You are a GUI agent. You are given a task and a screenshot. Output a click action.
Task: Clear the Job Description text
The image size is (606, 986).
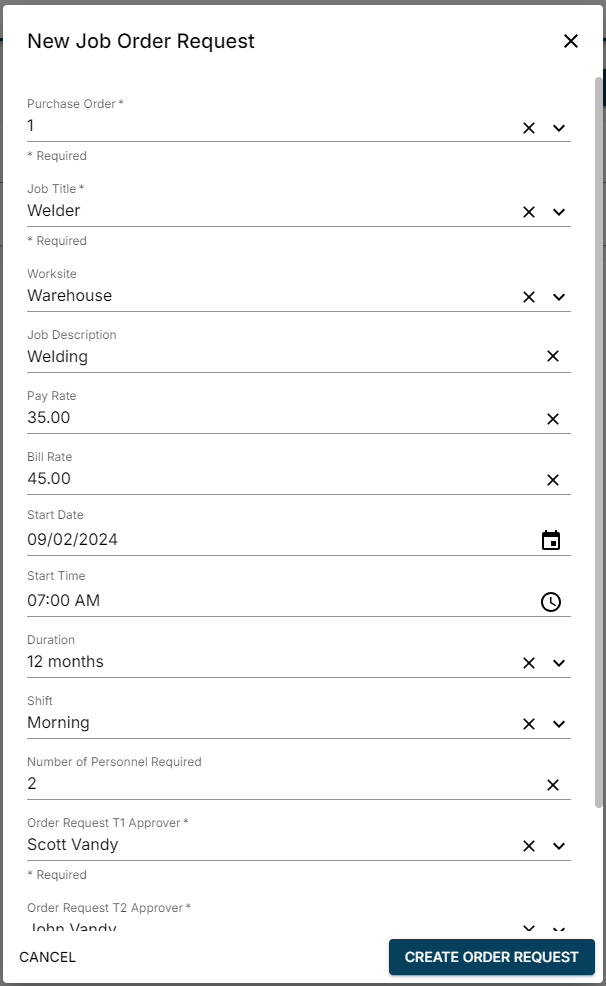tap(553, 357)
